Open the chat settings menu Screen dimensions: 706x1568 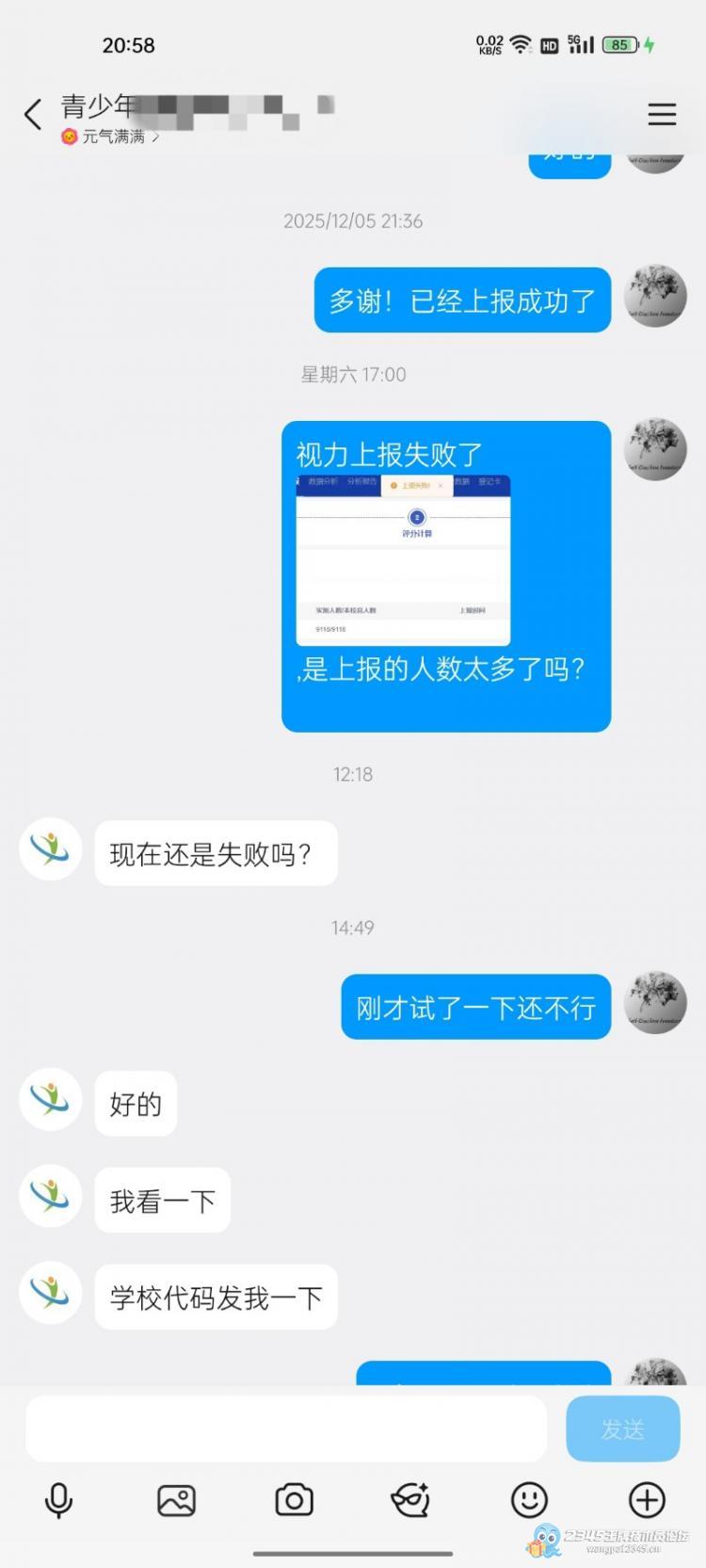(662, 114)
